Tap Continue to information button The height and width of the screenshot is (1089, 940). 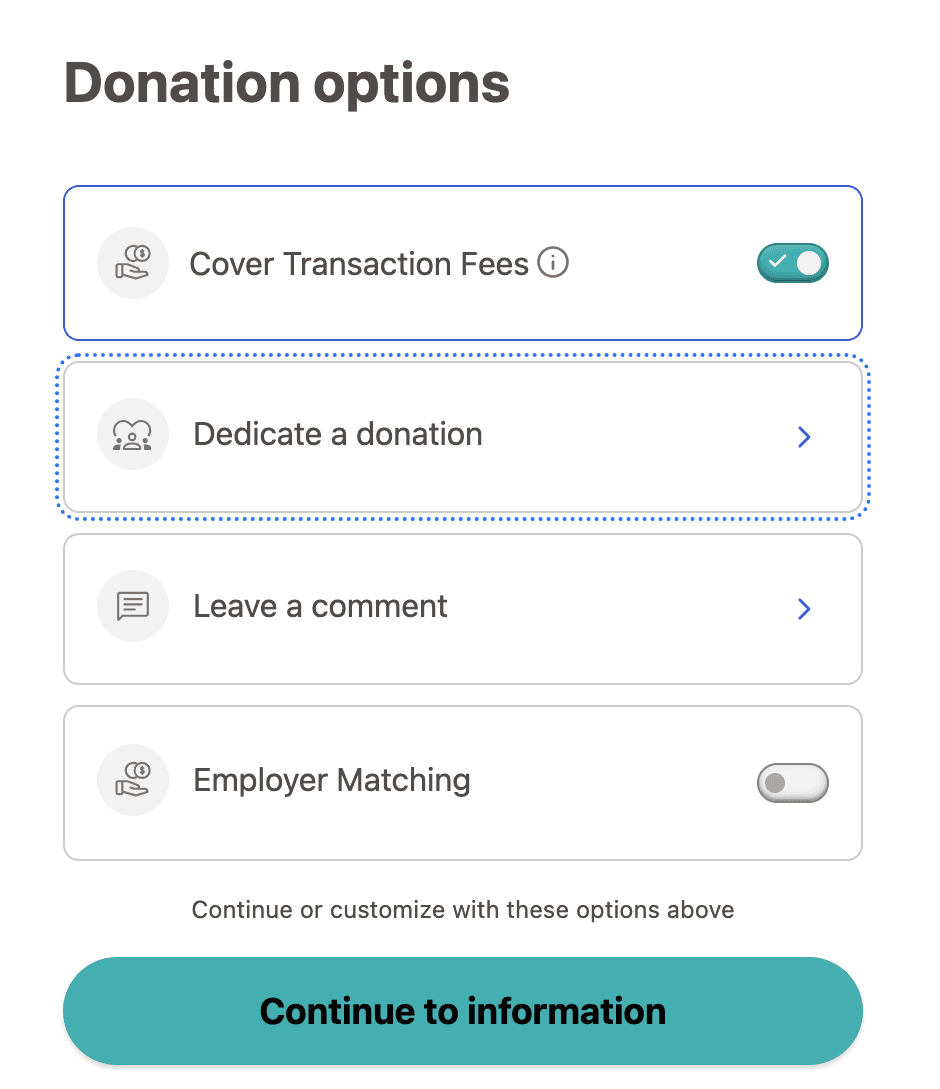462,1011
